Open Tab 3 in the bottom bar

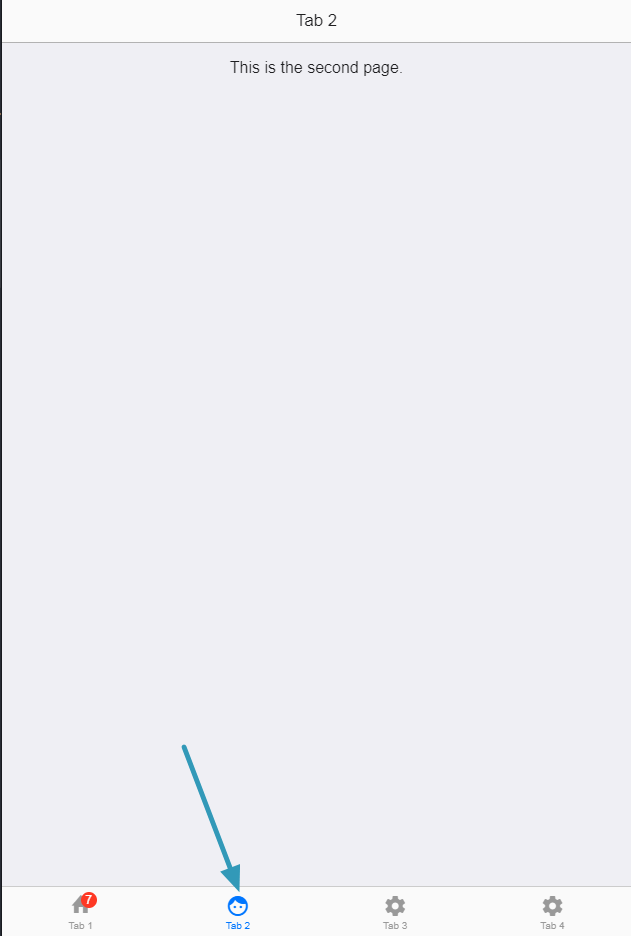click(x=395, y=911)
